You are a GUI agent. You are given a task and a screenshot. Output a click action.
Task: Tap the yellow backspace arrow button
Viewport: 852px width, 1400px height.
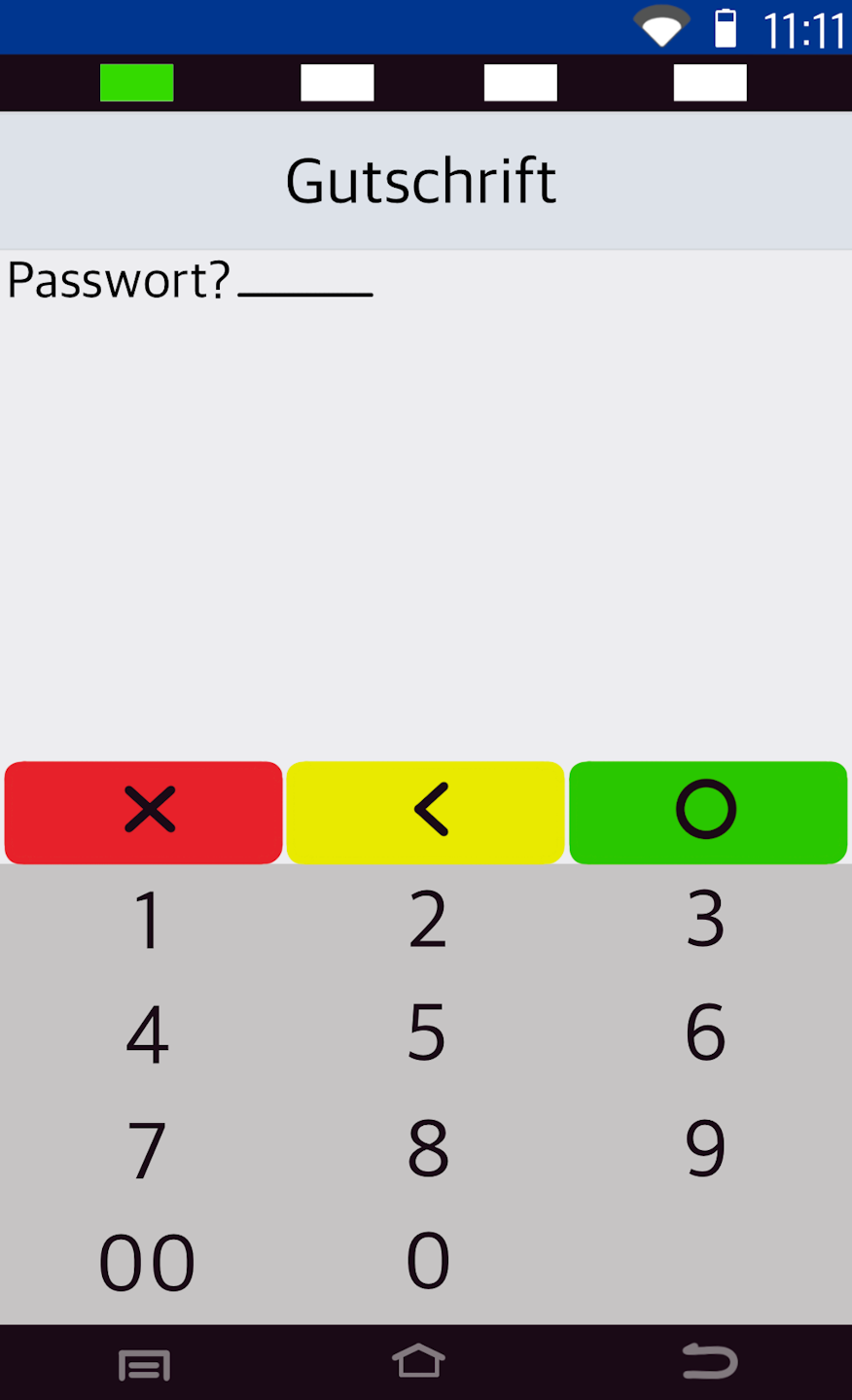pyautogui.click(x=426, y=812)
